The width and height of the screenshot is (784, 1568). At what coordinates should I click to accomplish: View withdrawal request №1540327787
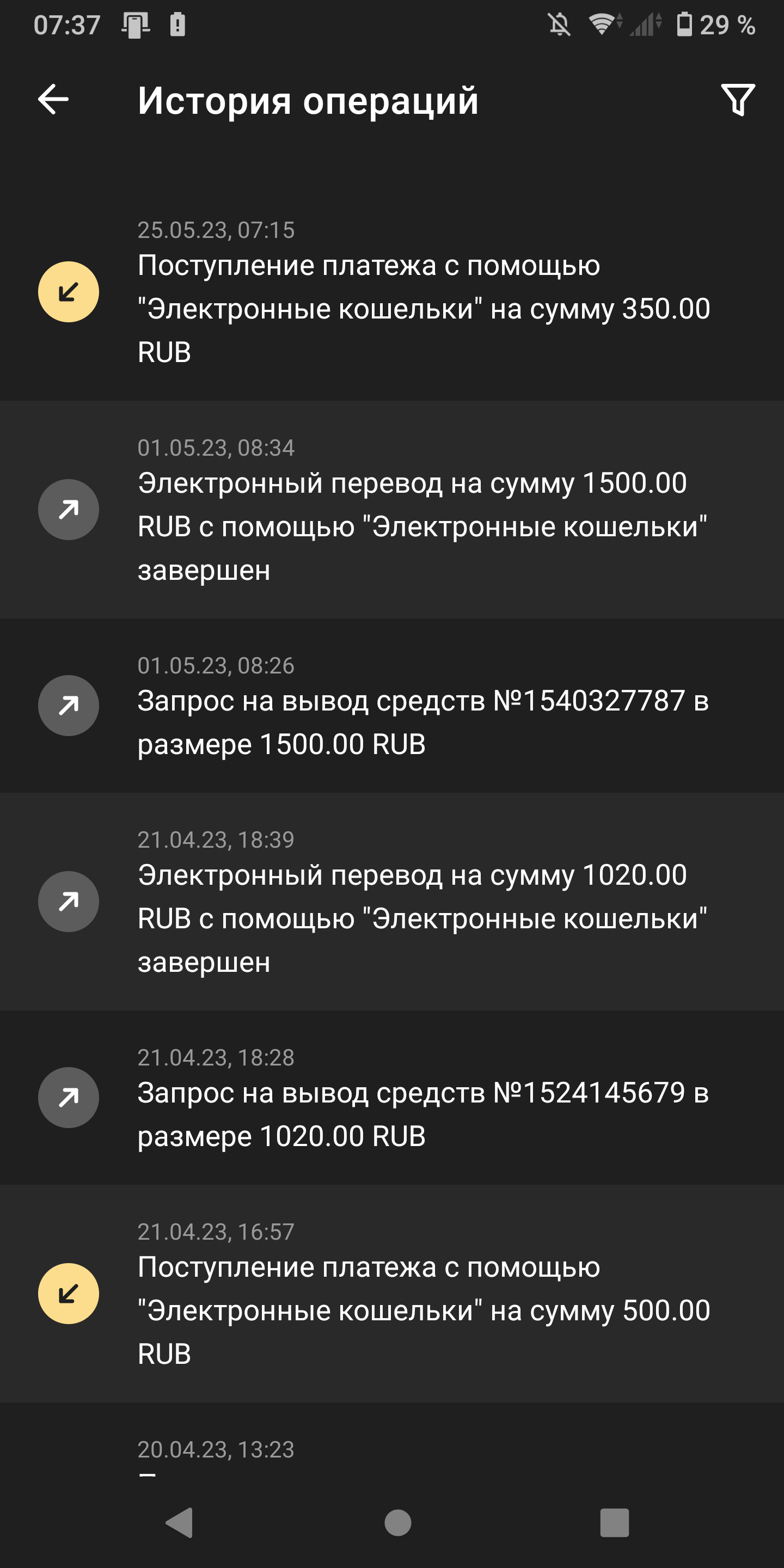click(392, 706)
